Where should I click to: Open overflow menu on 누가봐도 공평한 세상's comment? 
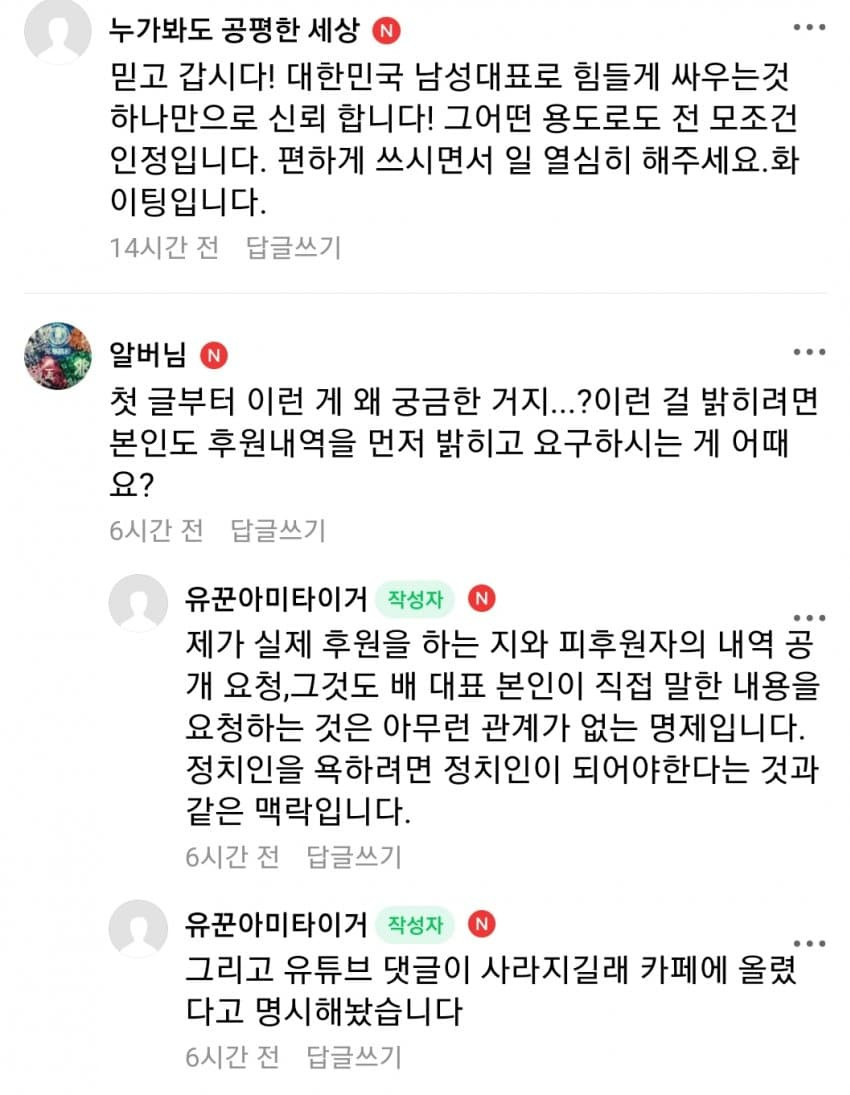pyautogui.click(x=808, y=29)
